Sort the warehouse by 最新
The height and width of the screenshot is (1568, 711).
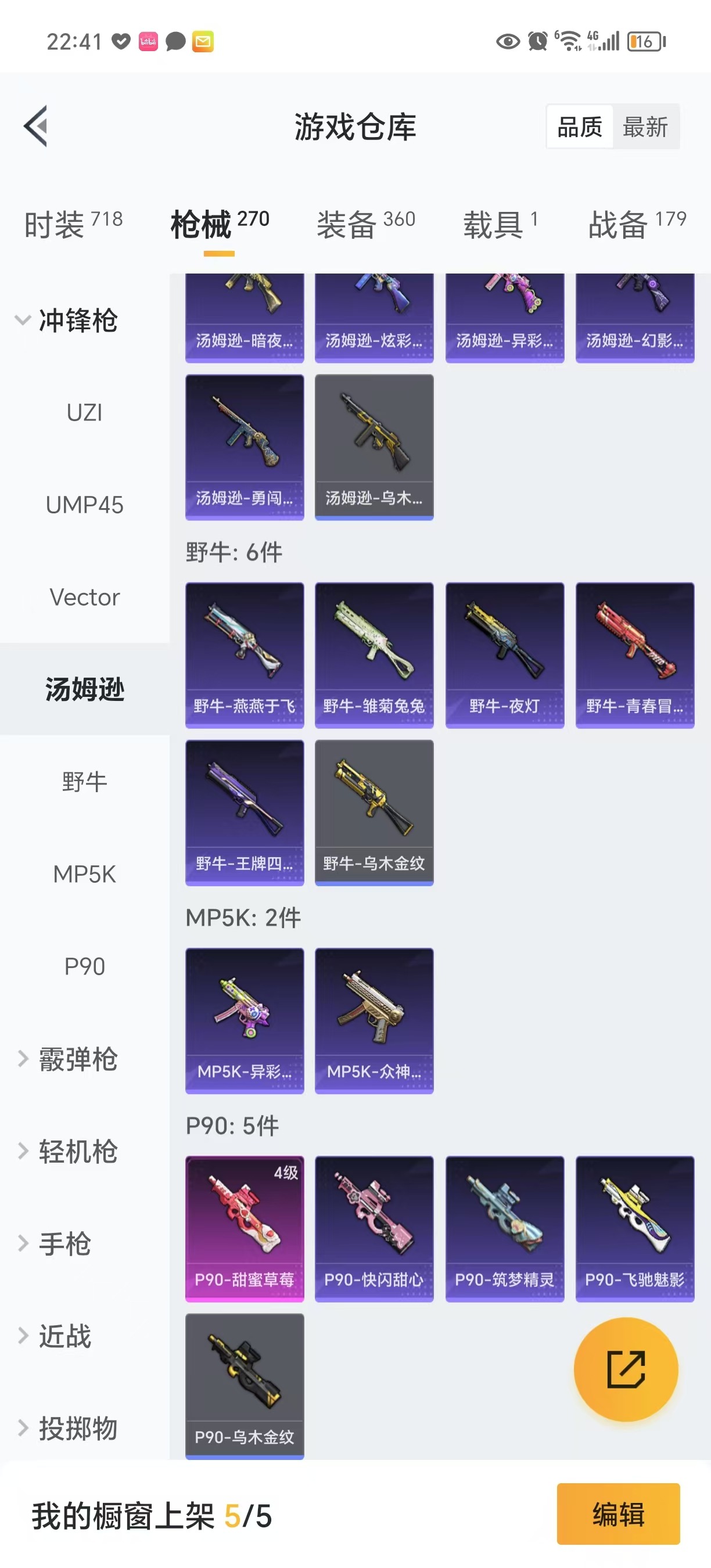[645, 127]
